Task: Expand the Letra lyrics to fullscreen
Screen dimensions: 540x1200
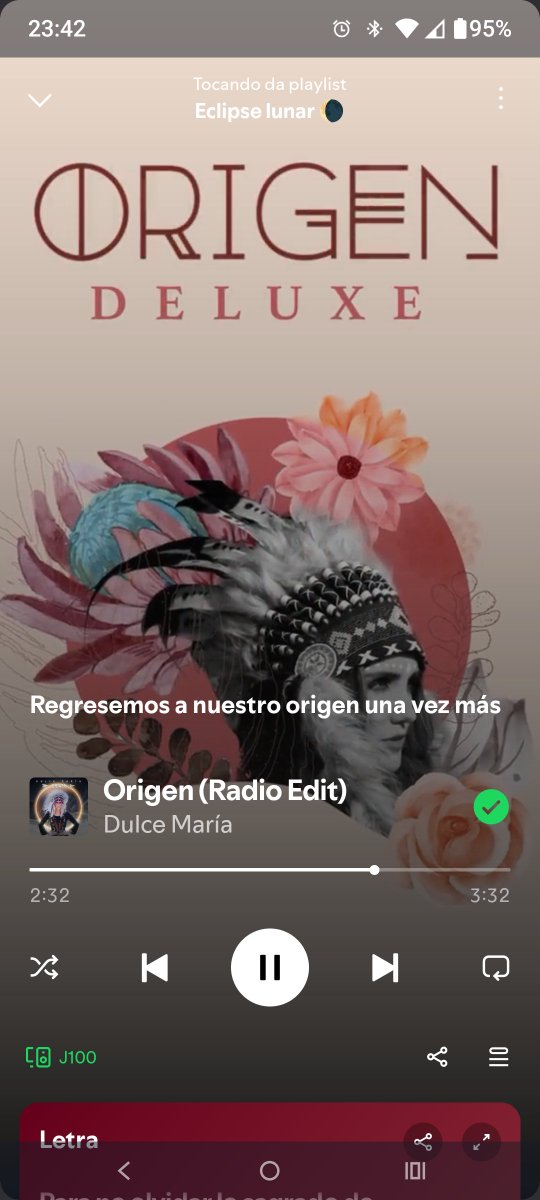Action: pyautogui.click(x=481, y=1141)
